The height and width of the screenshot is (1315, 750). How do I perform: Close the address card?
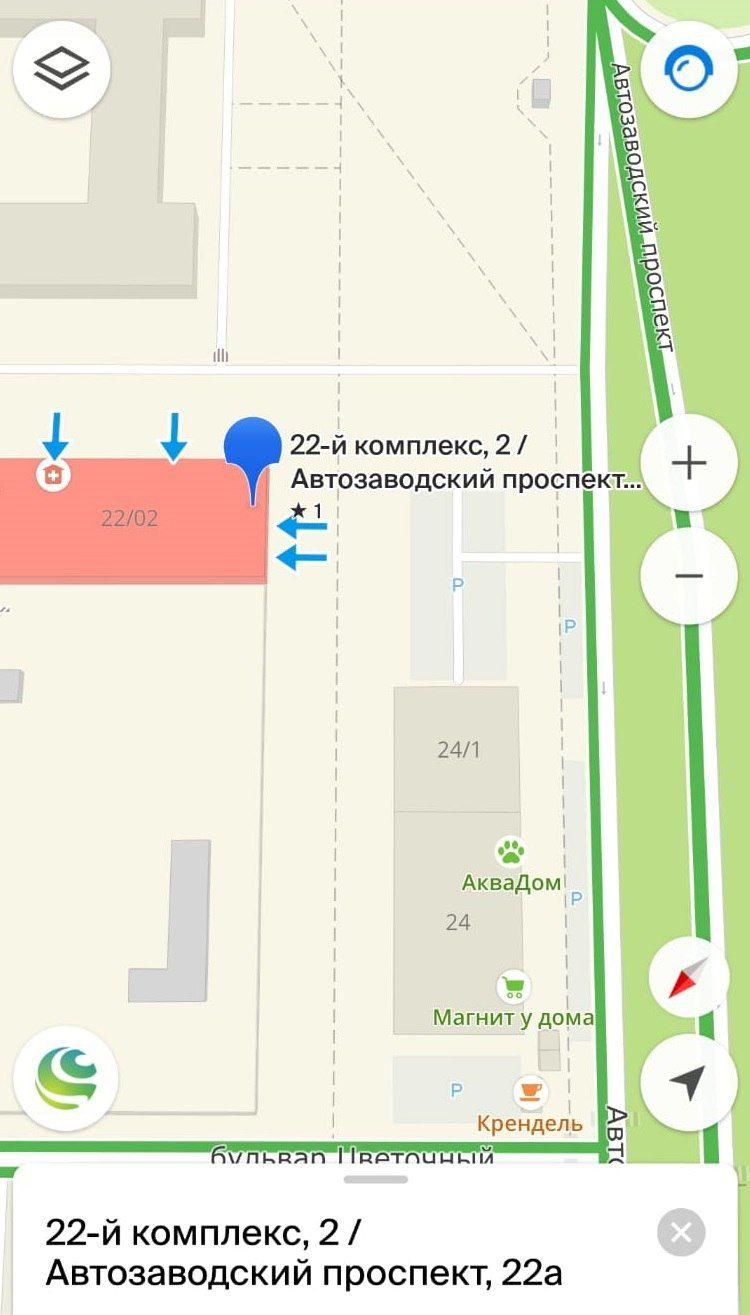pos(681,1232)
